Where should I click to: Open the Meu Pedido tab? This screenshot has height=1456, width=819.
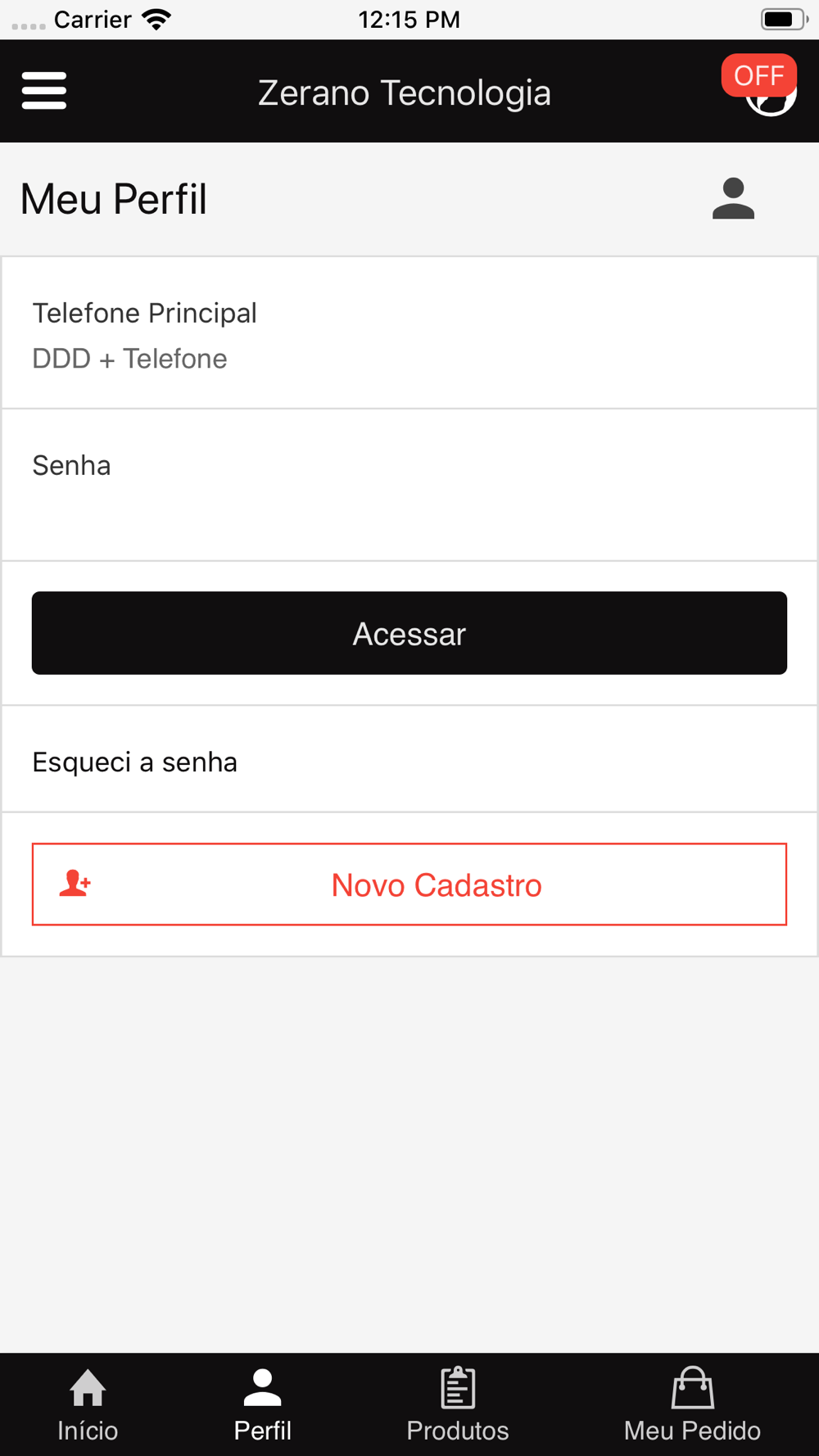(x=693, y=1405)
